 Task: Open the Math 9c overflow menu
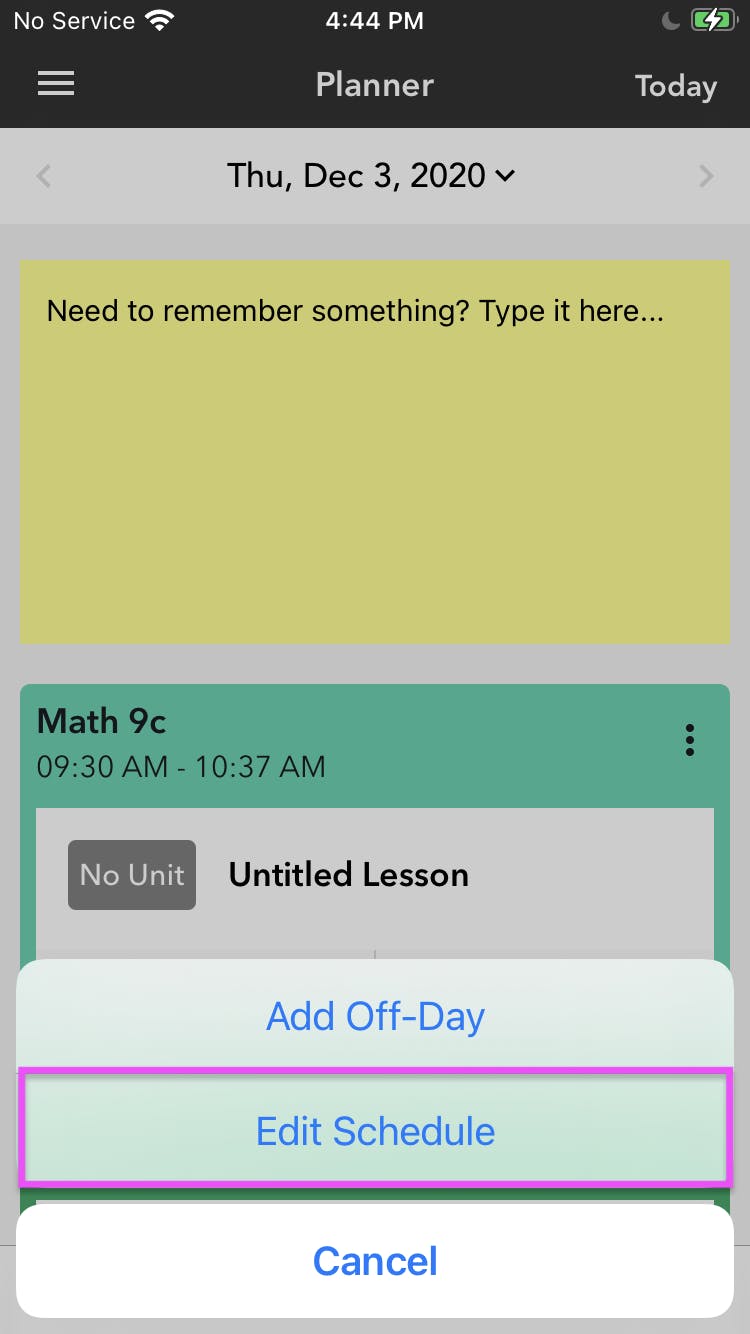point(689,740)
